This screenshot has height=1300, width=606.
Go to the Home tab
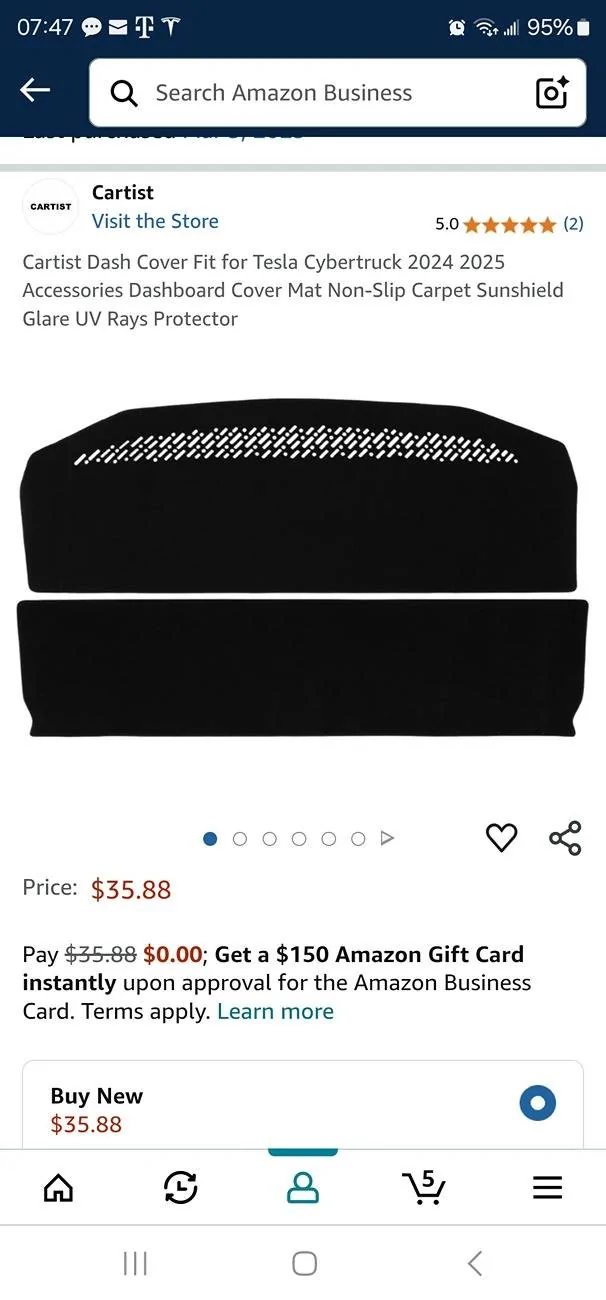[x=59, y=1187]
